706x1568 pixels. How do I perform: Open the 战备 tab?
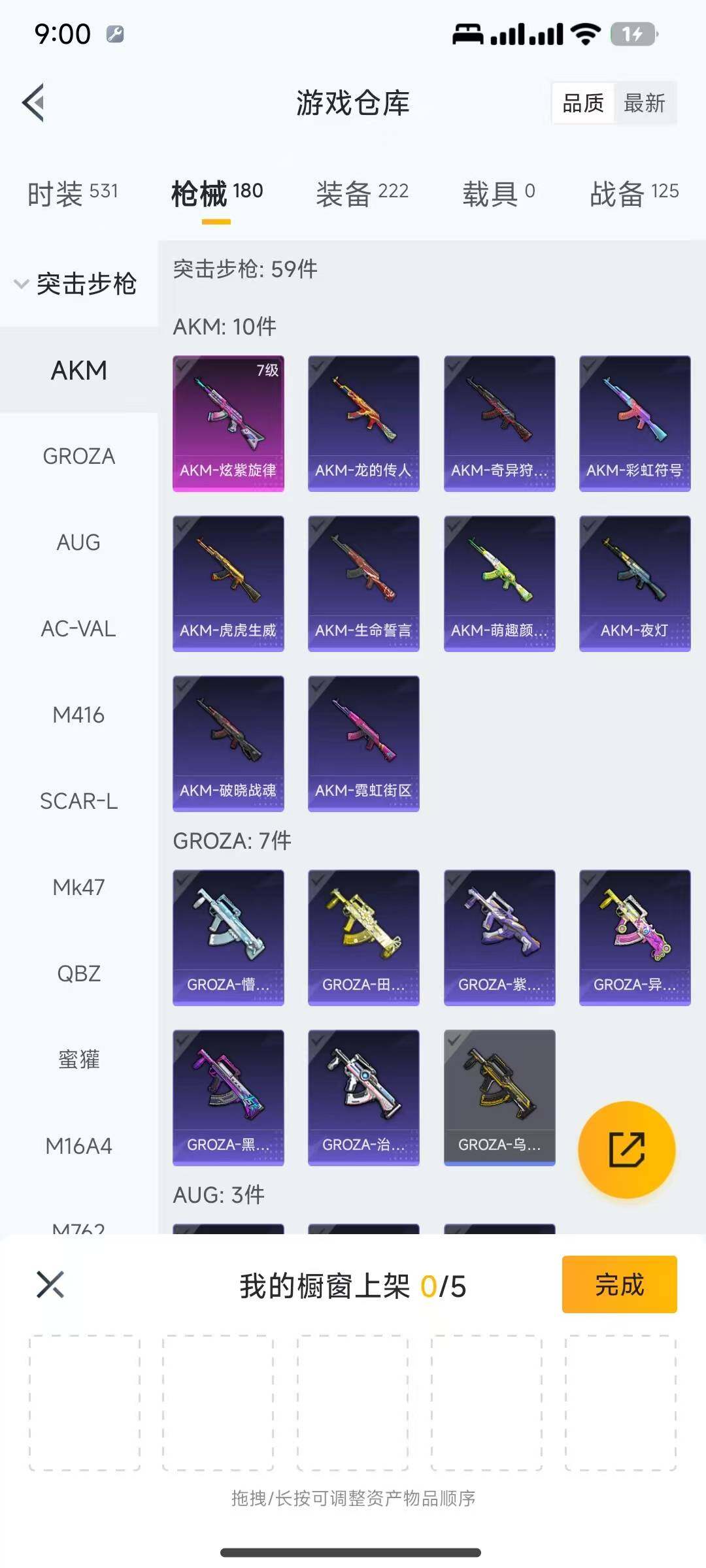[634, 193]
